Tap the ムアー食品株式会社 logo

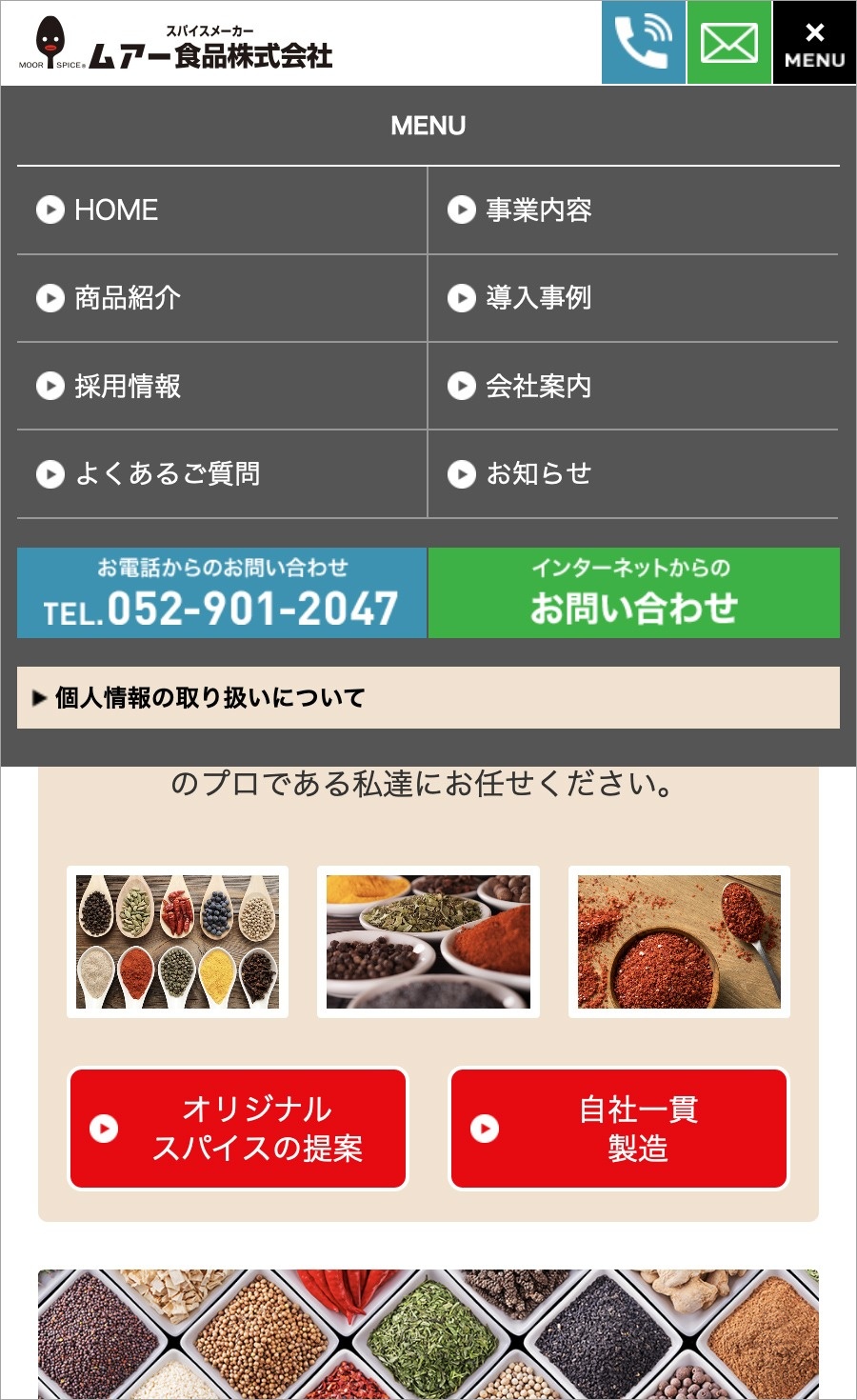(x=176, y=46)
